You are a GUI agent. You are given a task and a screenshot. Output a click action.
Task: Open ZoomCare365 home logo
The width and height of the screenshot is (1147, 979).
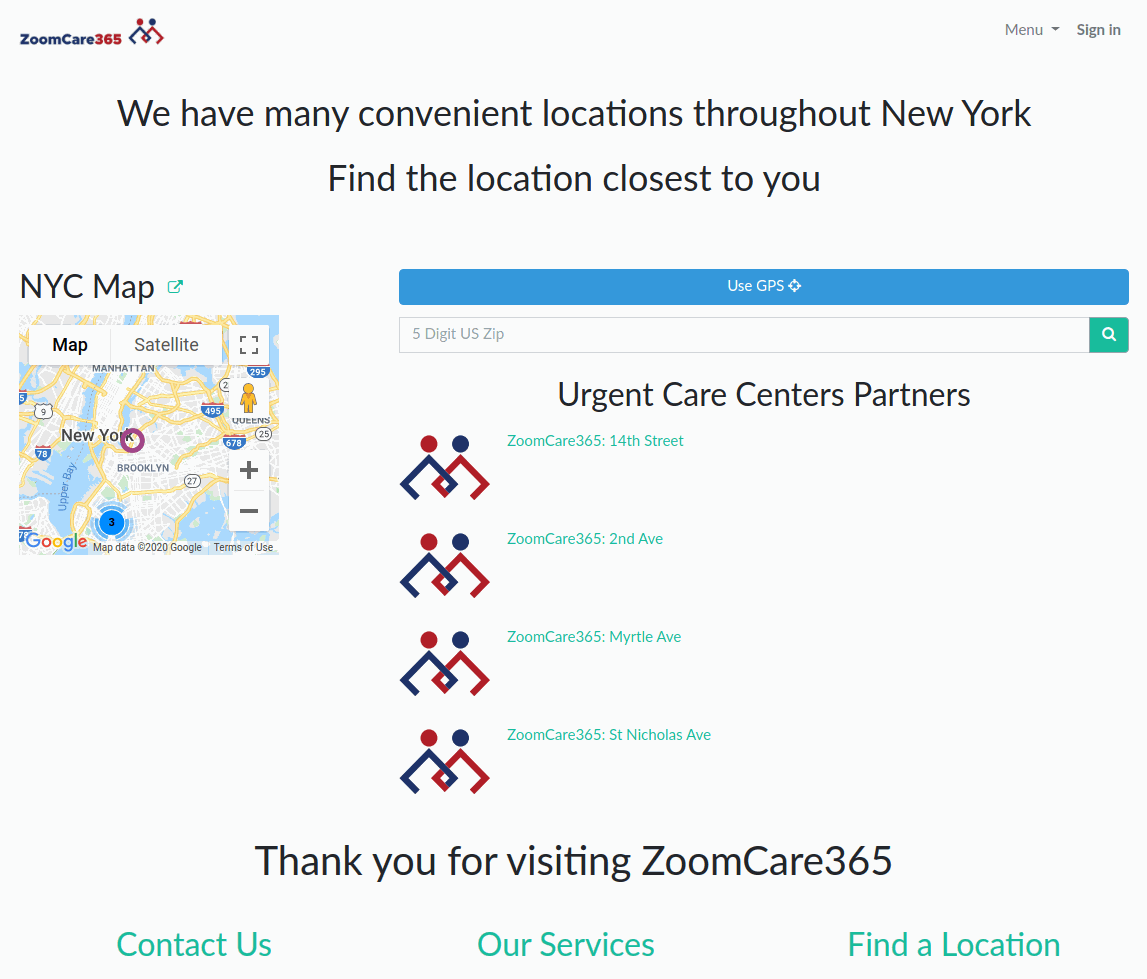[90, 33]
